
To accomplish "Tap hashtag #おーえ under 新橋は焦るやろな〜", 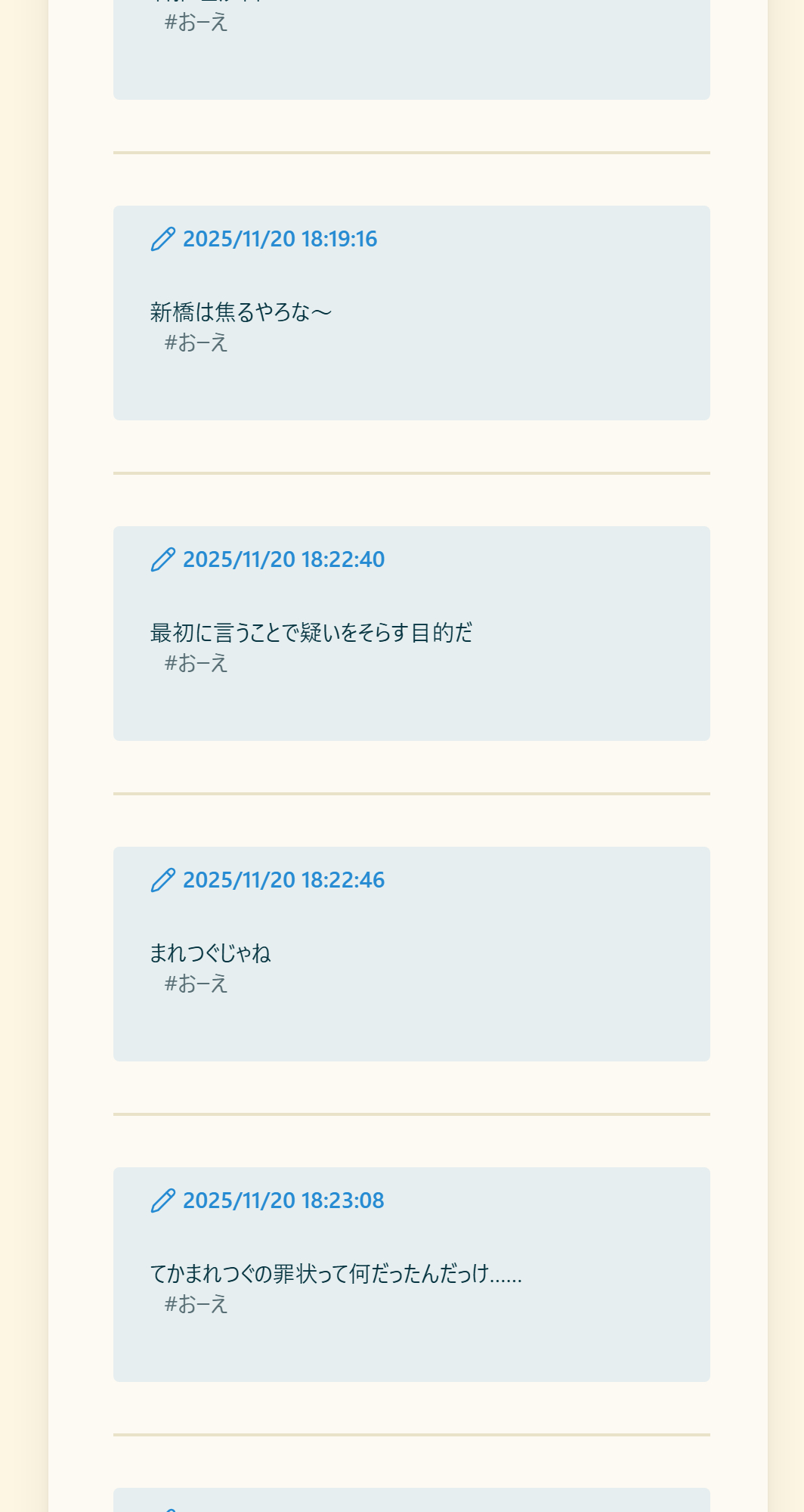I will (196, 343).
